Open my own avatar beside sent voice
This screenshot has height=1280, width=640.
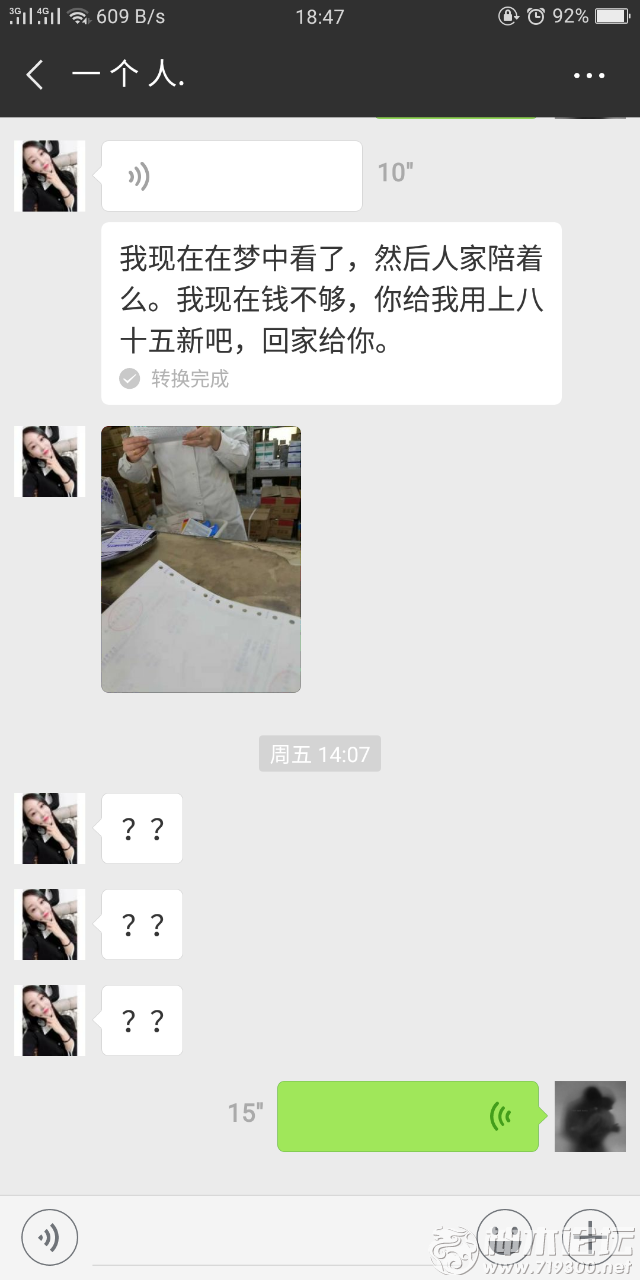(590, 1116)
